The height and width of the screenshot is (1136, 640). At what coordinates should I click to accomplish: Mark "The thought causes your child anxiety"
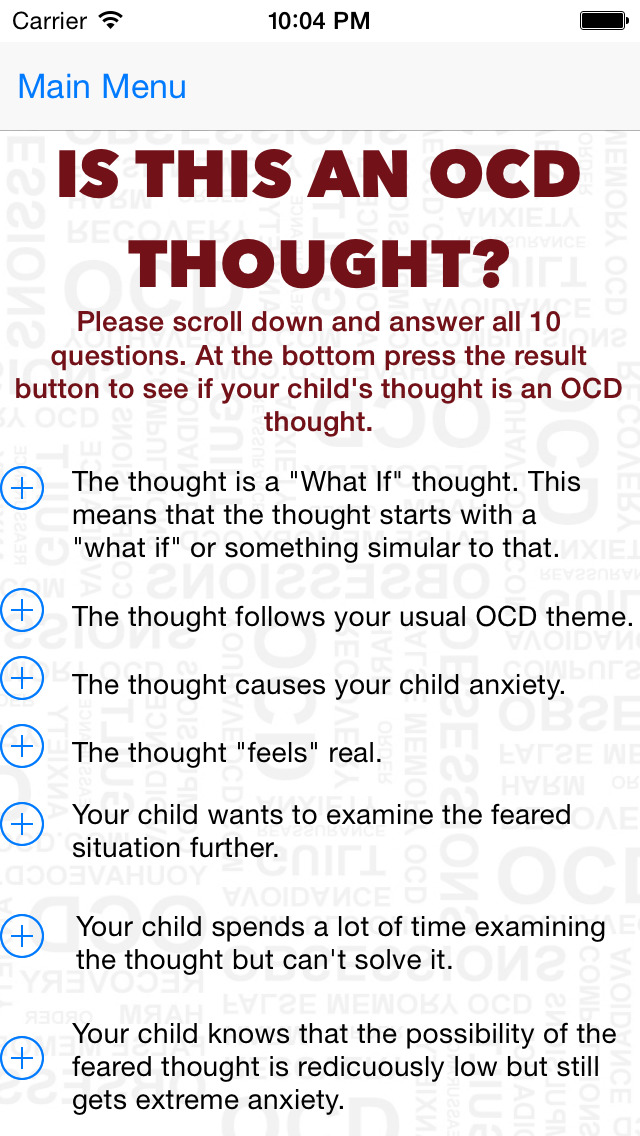tap(22, 677)
